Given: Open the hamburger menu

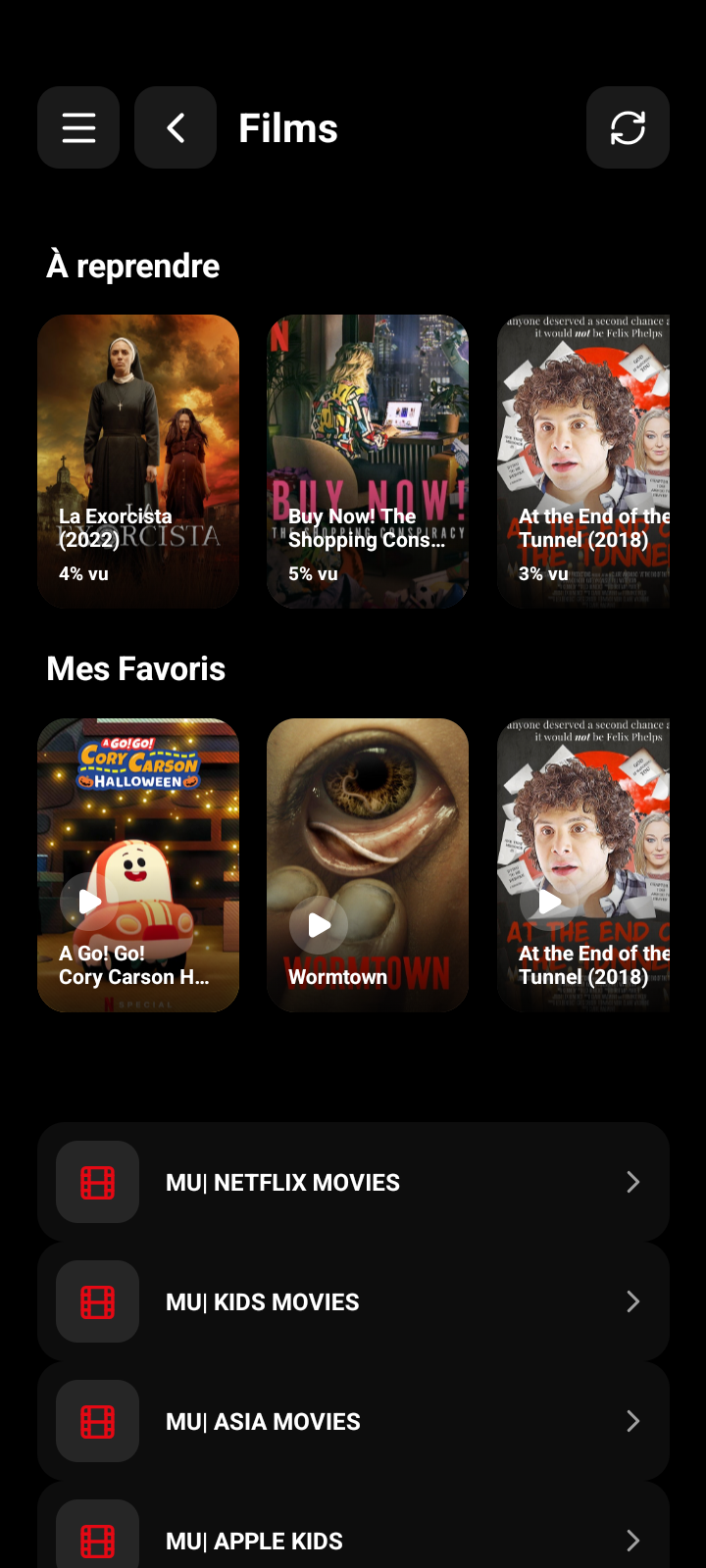Looking at the screenshot, I should click(x=78, y=127).
